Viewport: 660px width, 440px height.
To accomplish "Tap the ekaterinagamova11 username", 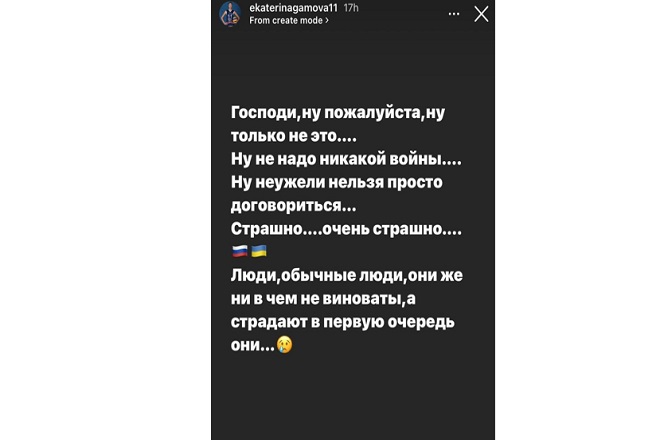I will tap(289, 8).
